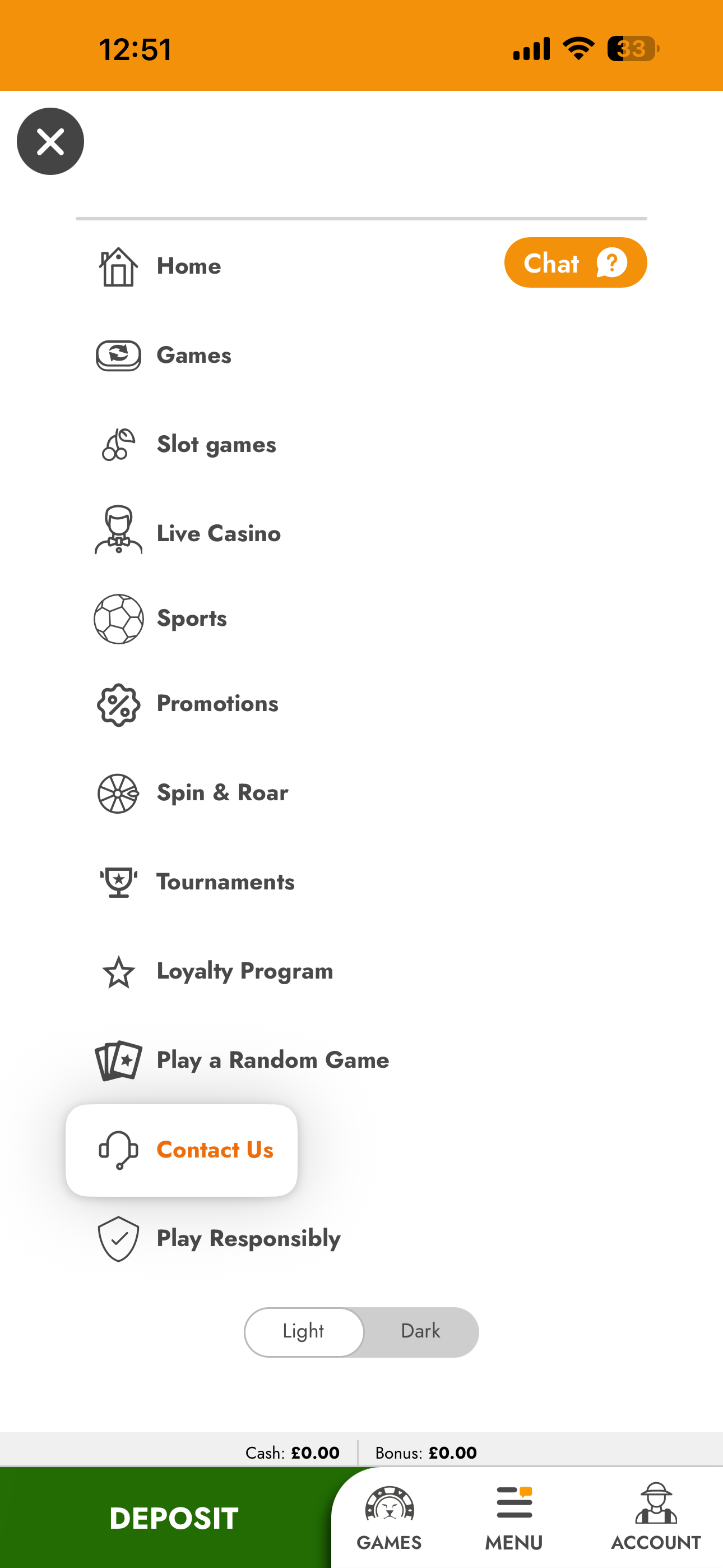
Task: Open the Chat support button
Action: [x=575, y=263]
